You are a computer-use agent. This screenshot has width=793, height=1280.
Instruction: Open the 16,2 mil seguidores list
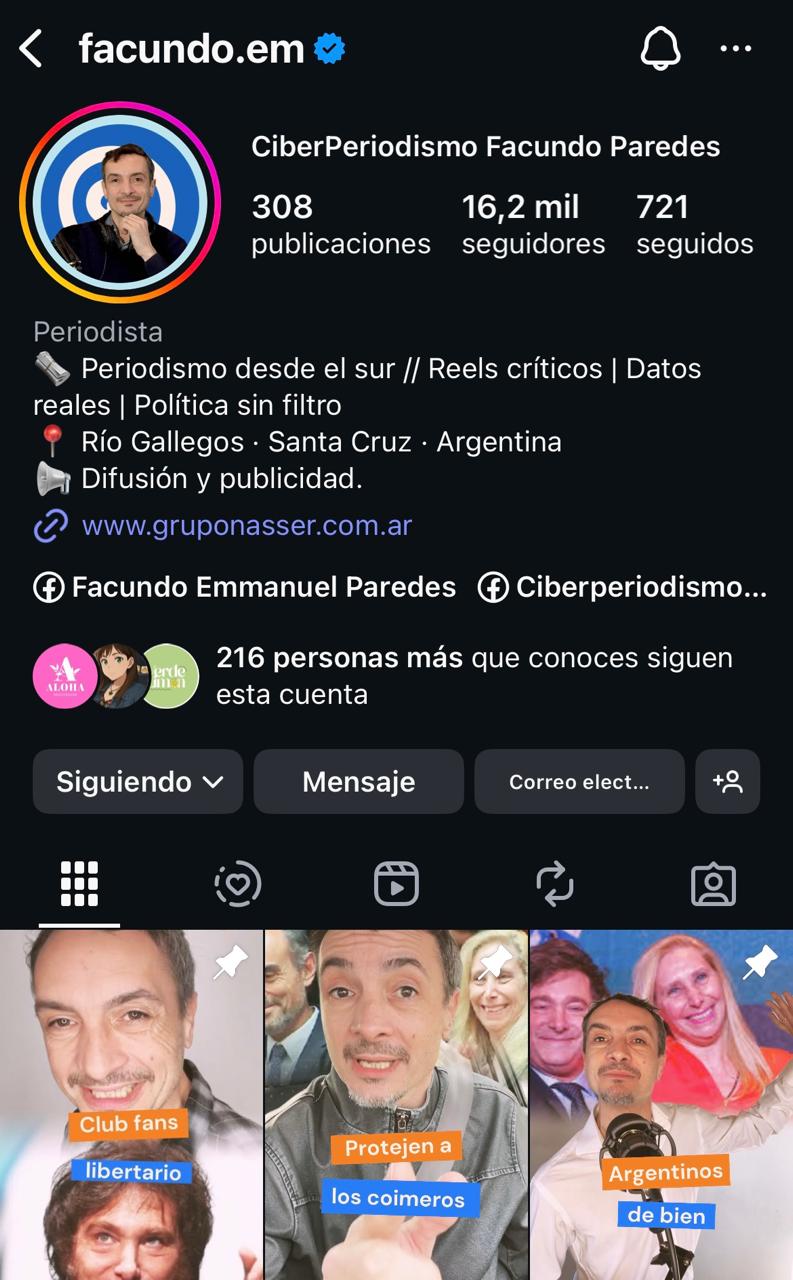point(533,224)
